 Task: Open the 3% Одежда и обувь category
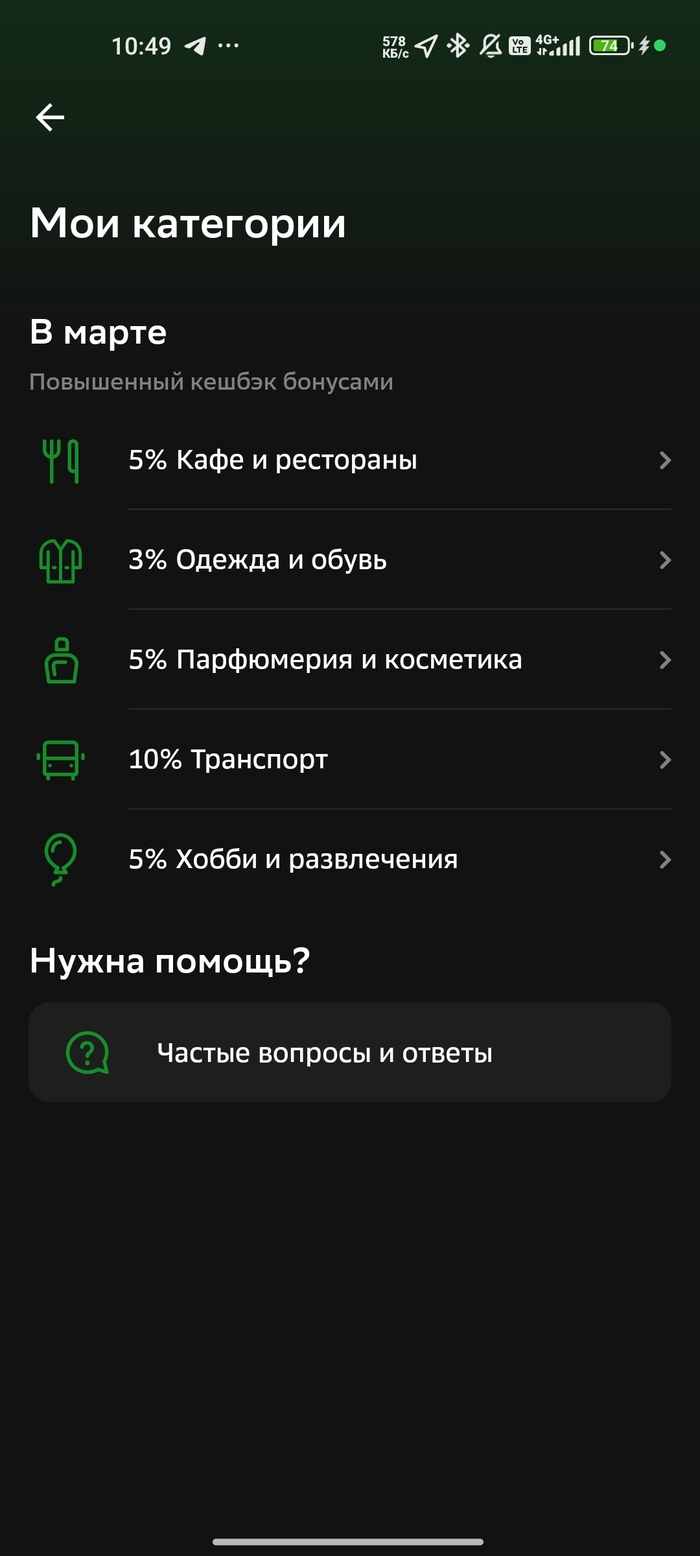(350, 560)
